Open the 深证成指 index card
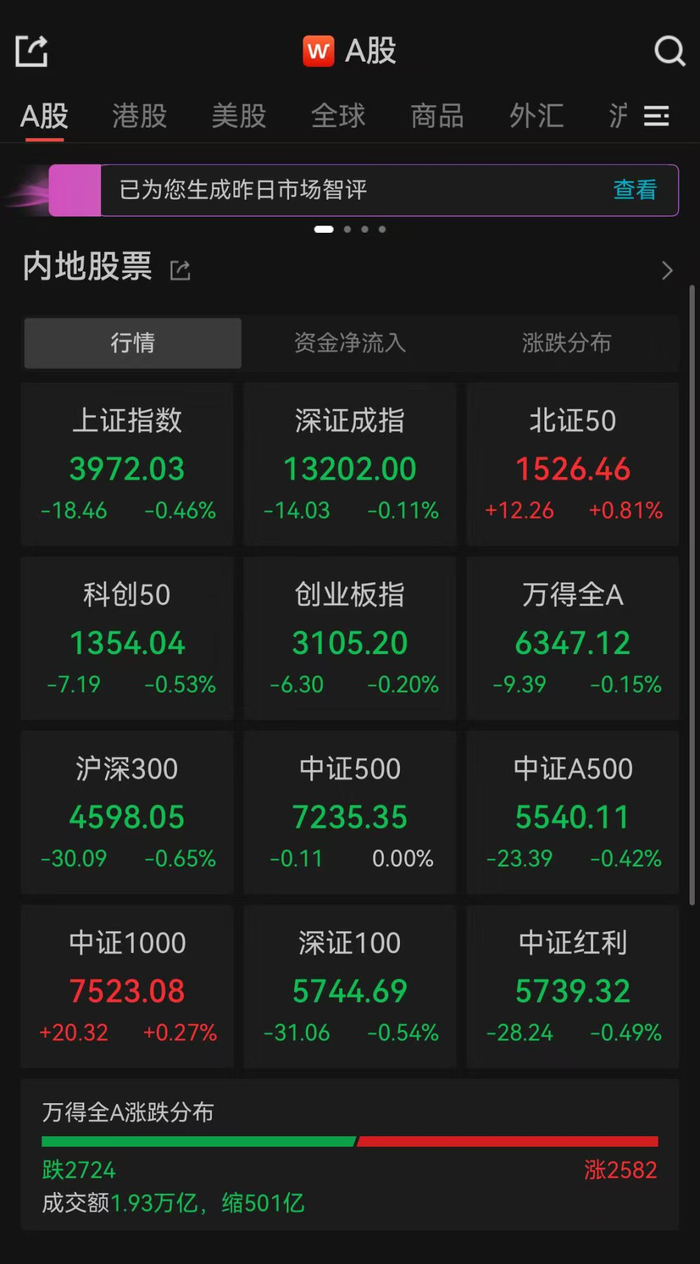This screenshot has height=1264, width=700. (x=350, y=465)
